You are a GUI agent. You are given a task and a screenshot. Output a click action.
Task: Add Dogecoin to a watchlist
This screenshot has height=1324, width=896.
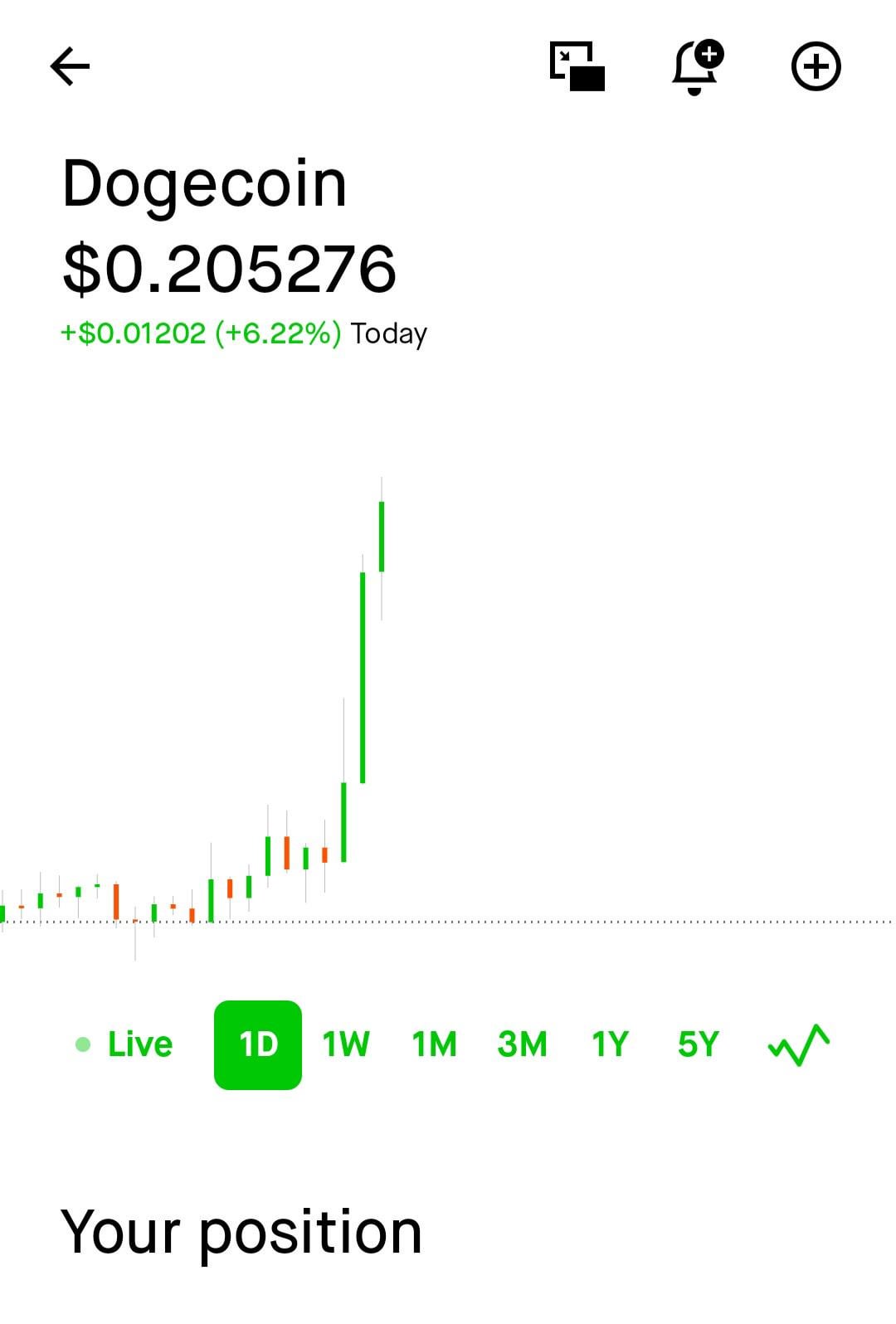pos(816,67)
